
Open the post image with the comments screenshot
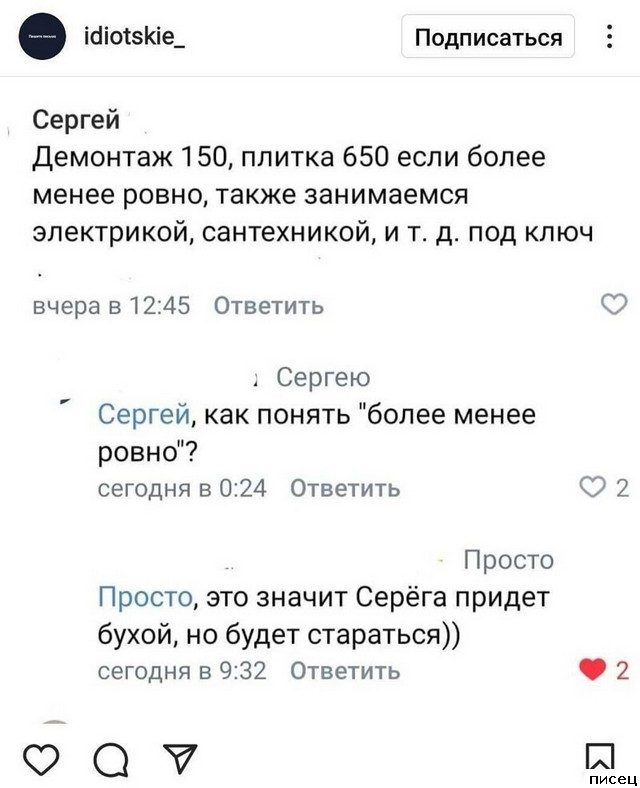[320, 400]
